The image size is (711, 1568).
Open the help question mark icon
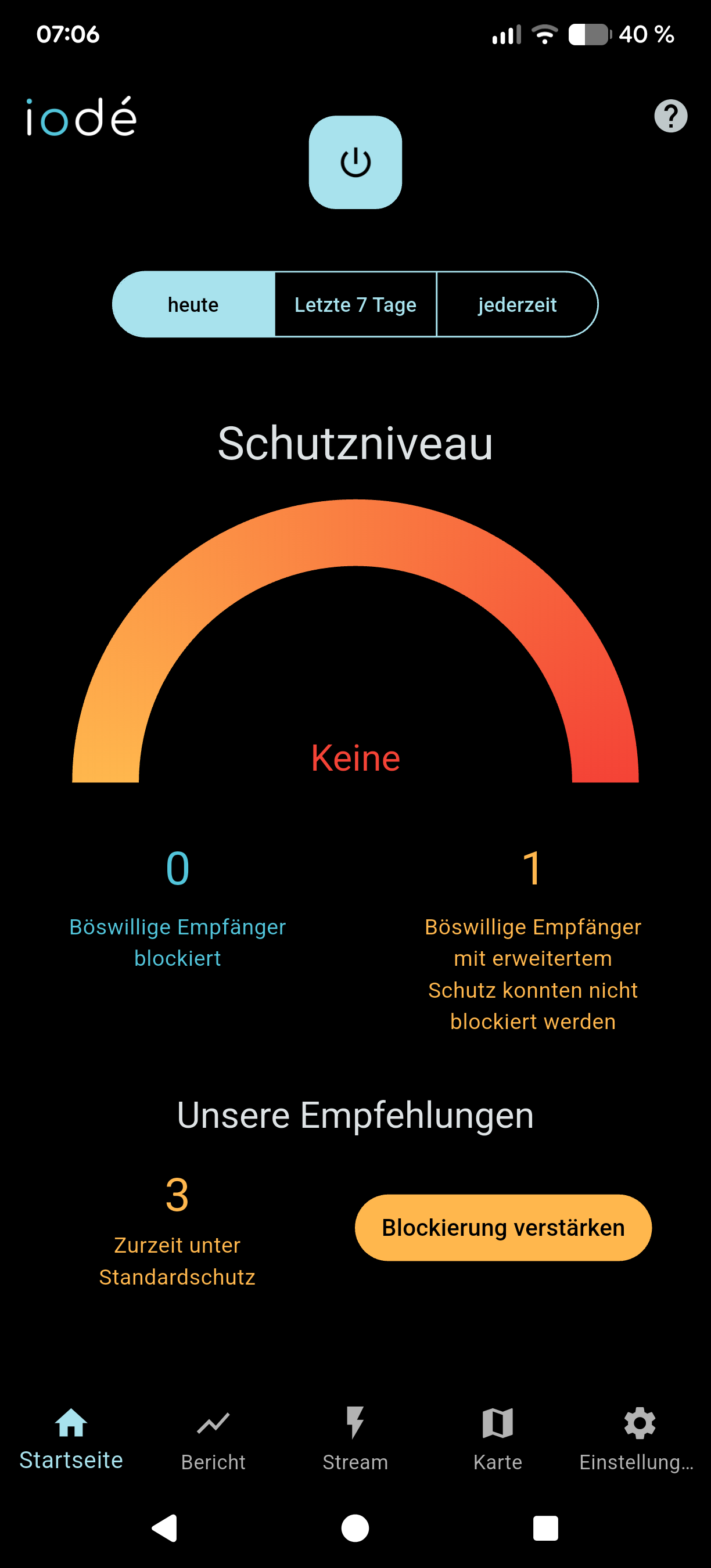(671, 116)
